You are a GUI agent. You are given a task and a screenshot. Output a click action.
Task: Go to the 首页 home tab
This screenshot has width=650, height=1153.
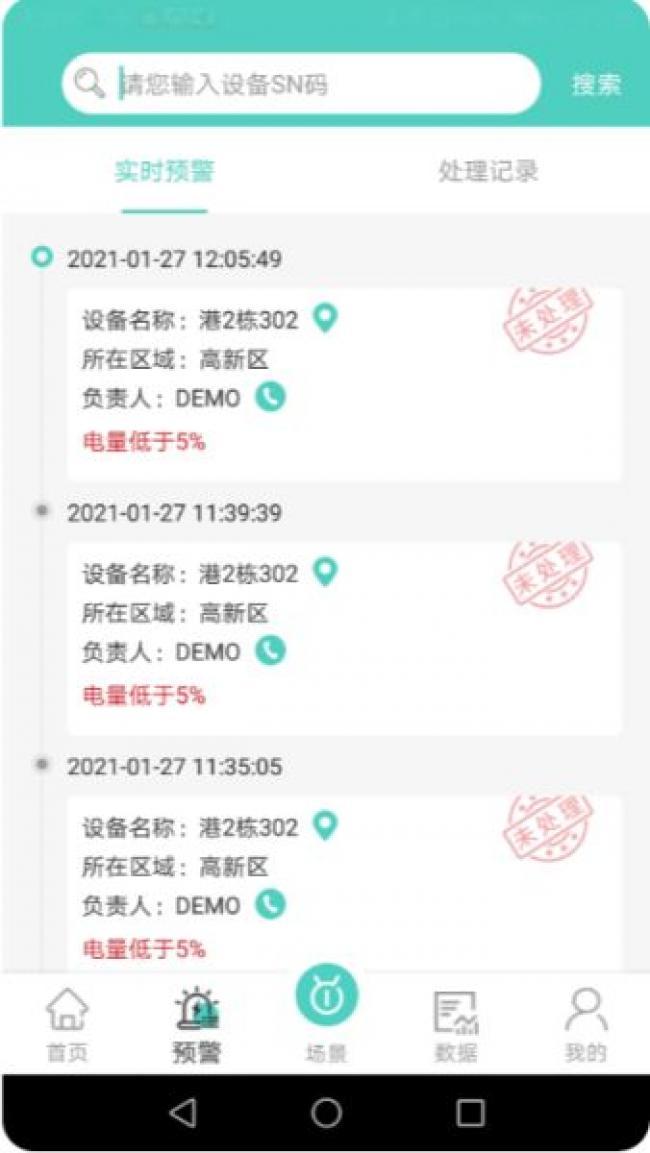[x=67, y=1024]
